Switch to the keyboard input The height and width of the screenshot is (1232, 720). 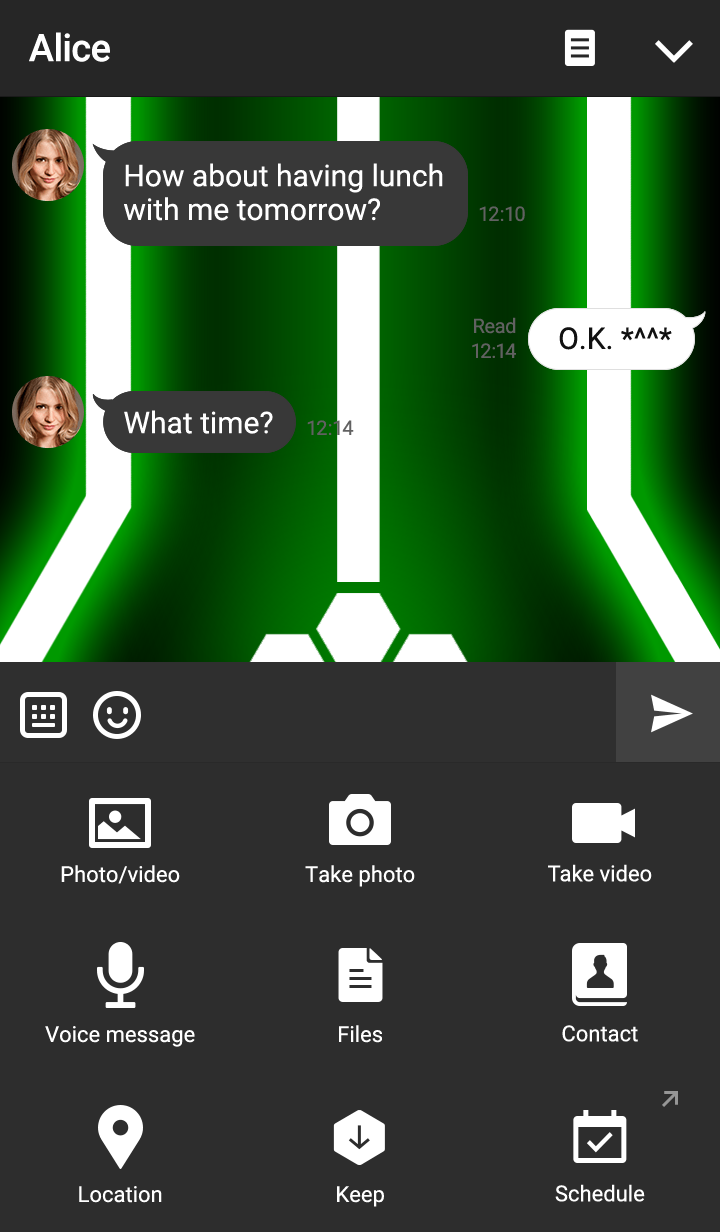tap(44, 715)
